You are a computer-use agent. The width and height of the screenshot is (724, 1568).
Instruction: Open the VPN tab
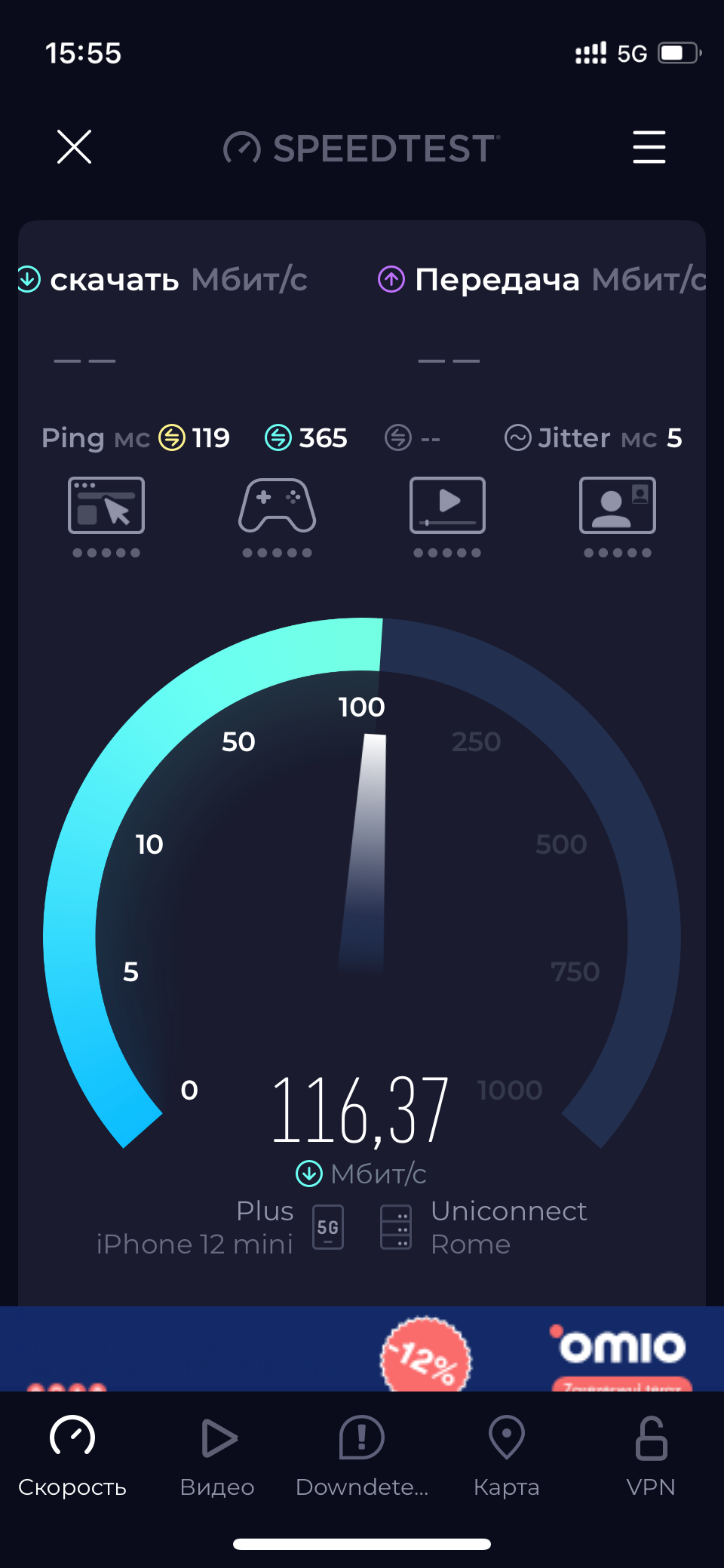[x=650, y=1456]
